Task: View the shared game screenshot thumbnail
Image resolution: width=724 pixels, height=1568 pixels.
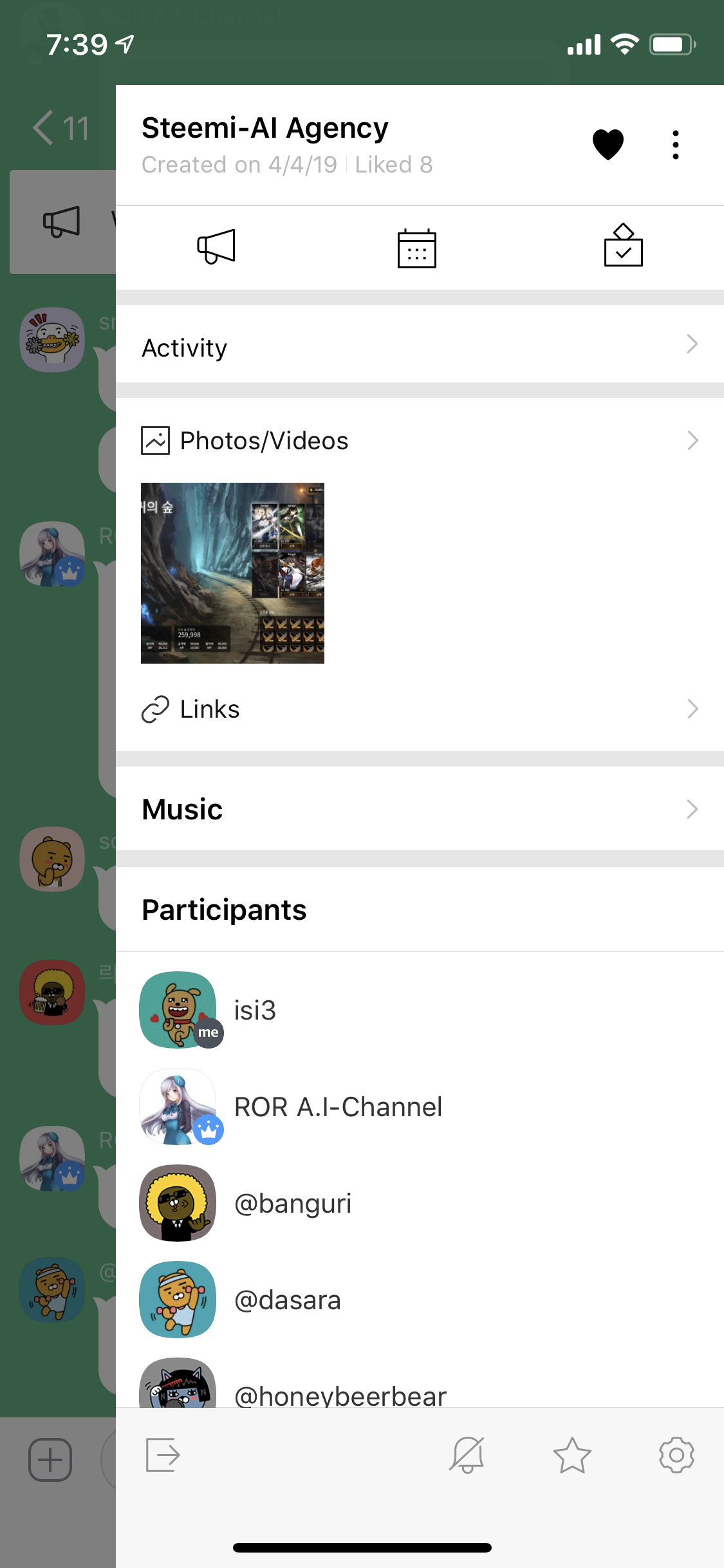Action: 232,573
